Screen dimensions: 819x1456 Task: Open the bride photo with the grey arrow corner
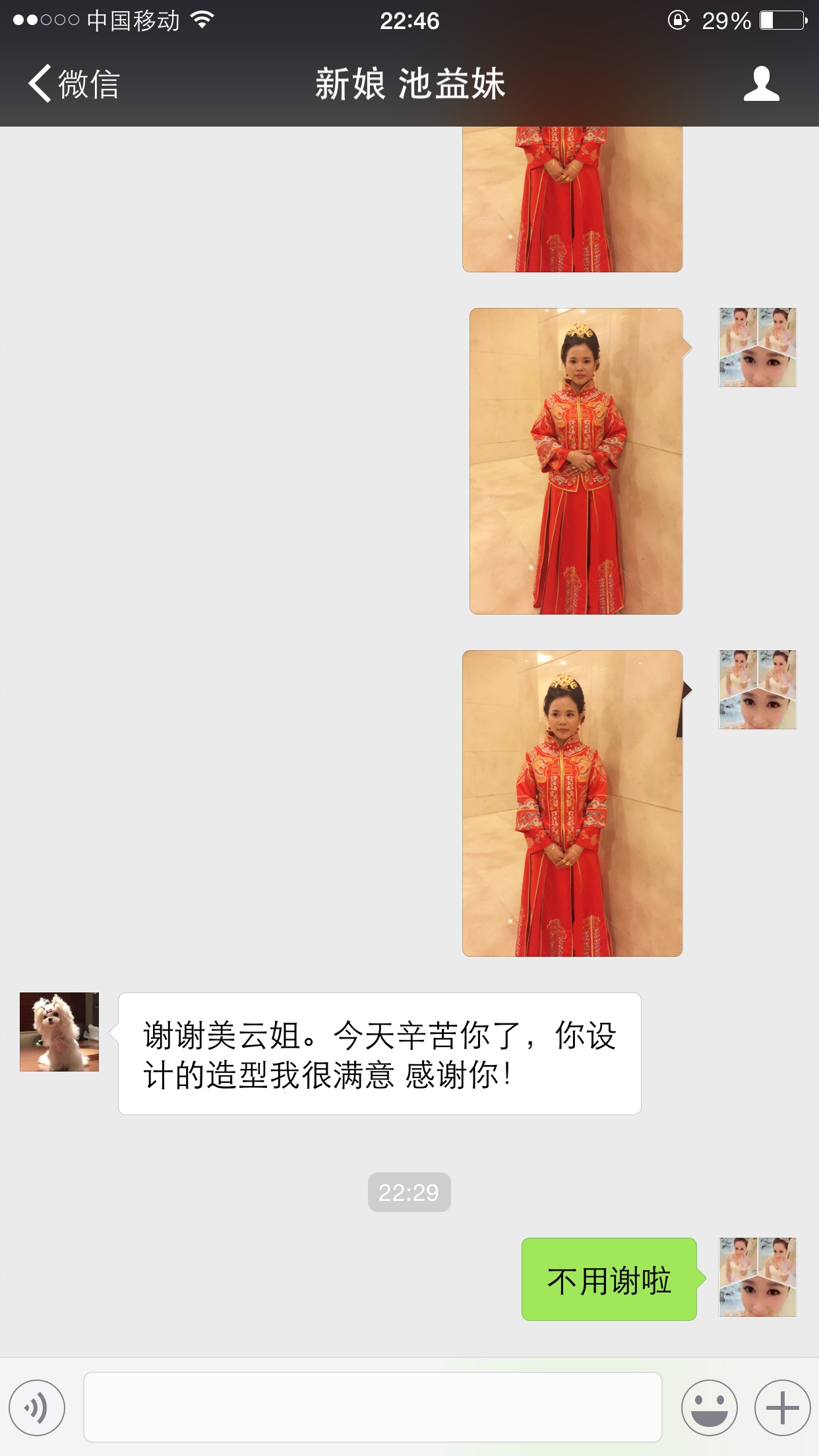pos(576,462)
